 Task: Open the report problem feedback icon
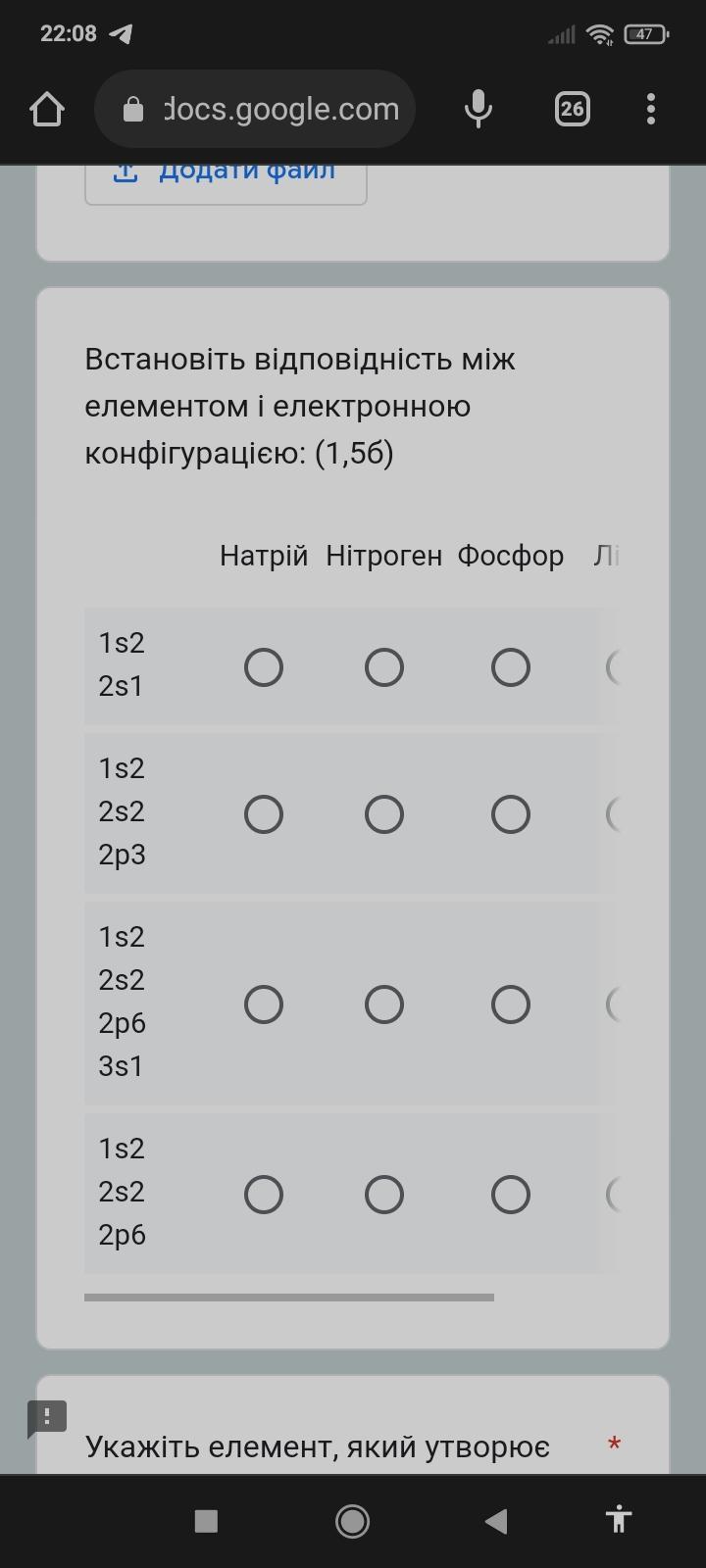(x=46, y=1418)
